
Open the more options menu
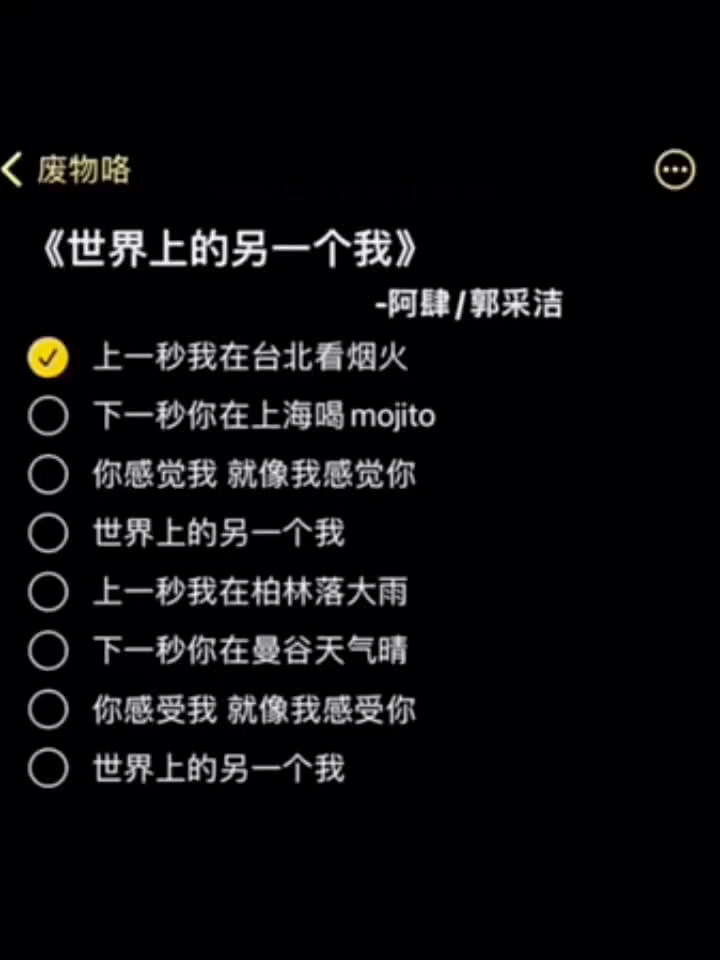(675, 170)
